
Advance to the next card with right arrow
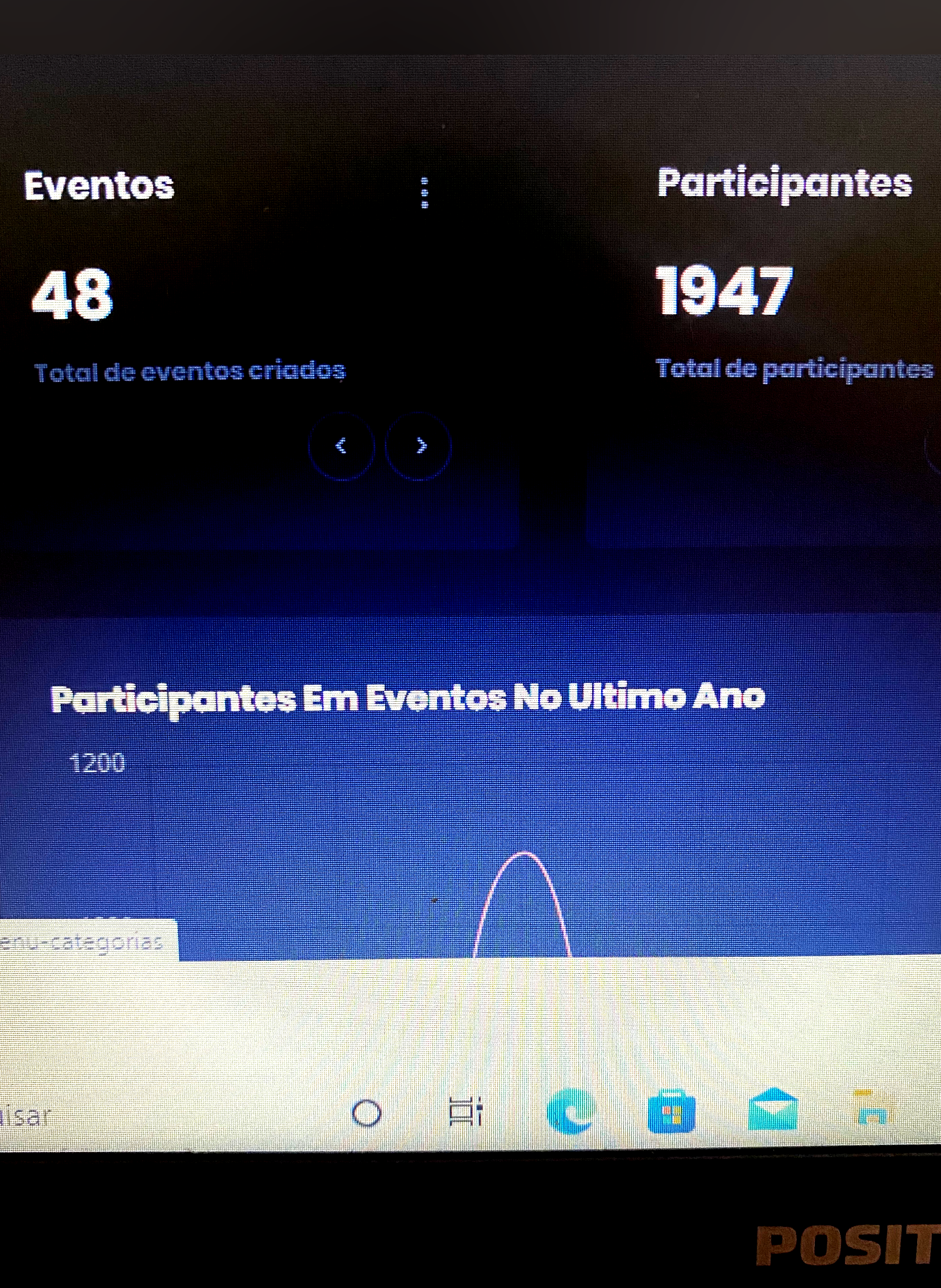click(419, 446)
